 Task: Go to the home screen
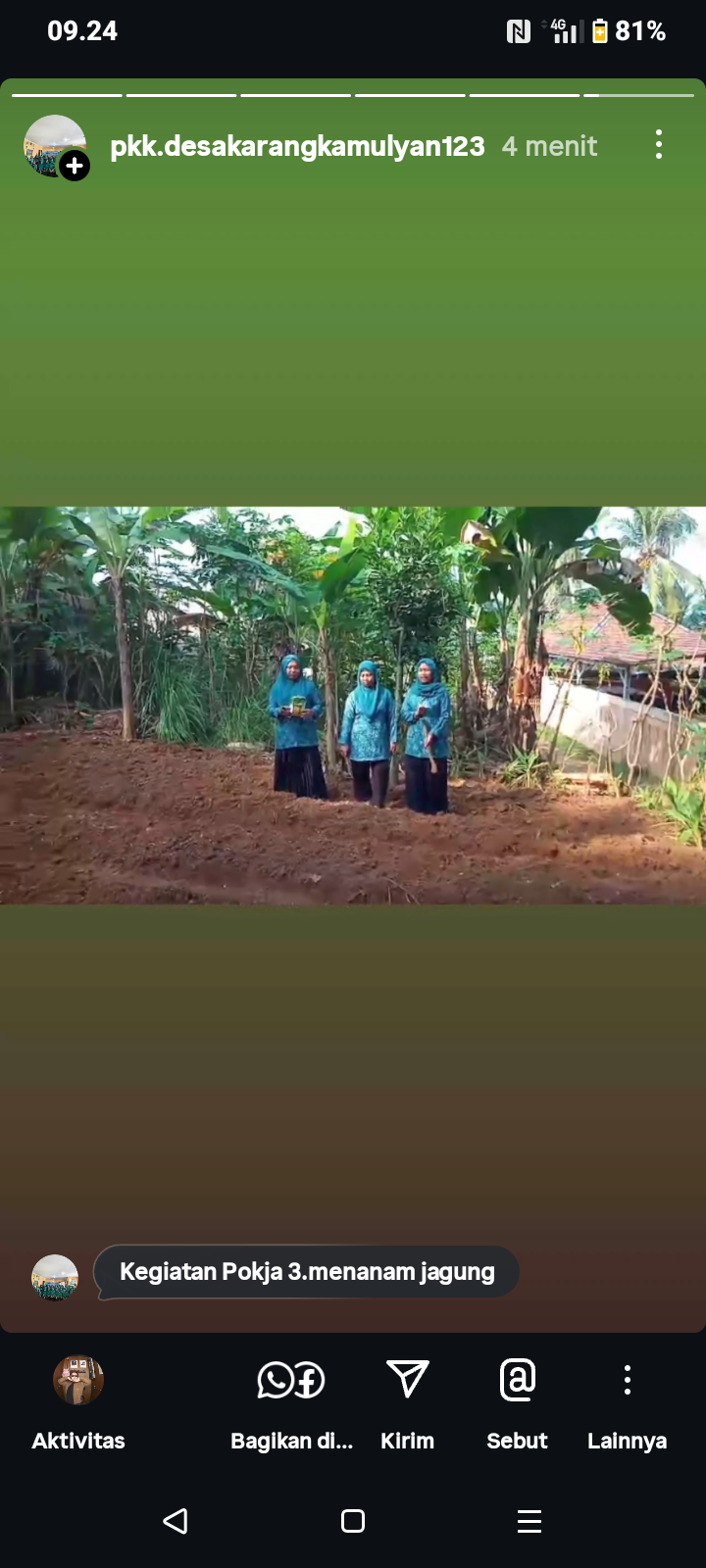click(353, 1521)
